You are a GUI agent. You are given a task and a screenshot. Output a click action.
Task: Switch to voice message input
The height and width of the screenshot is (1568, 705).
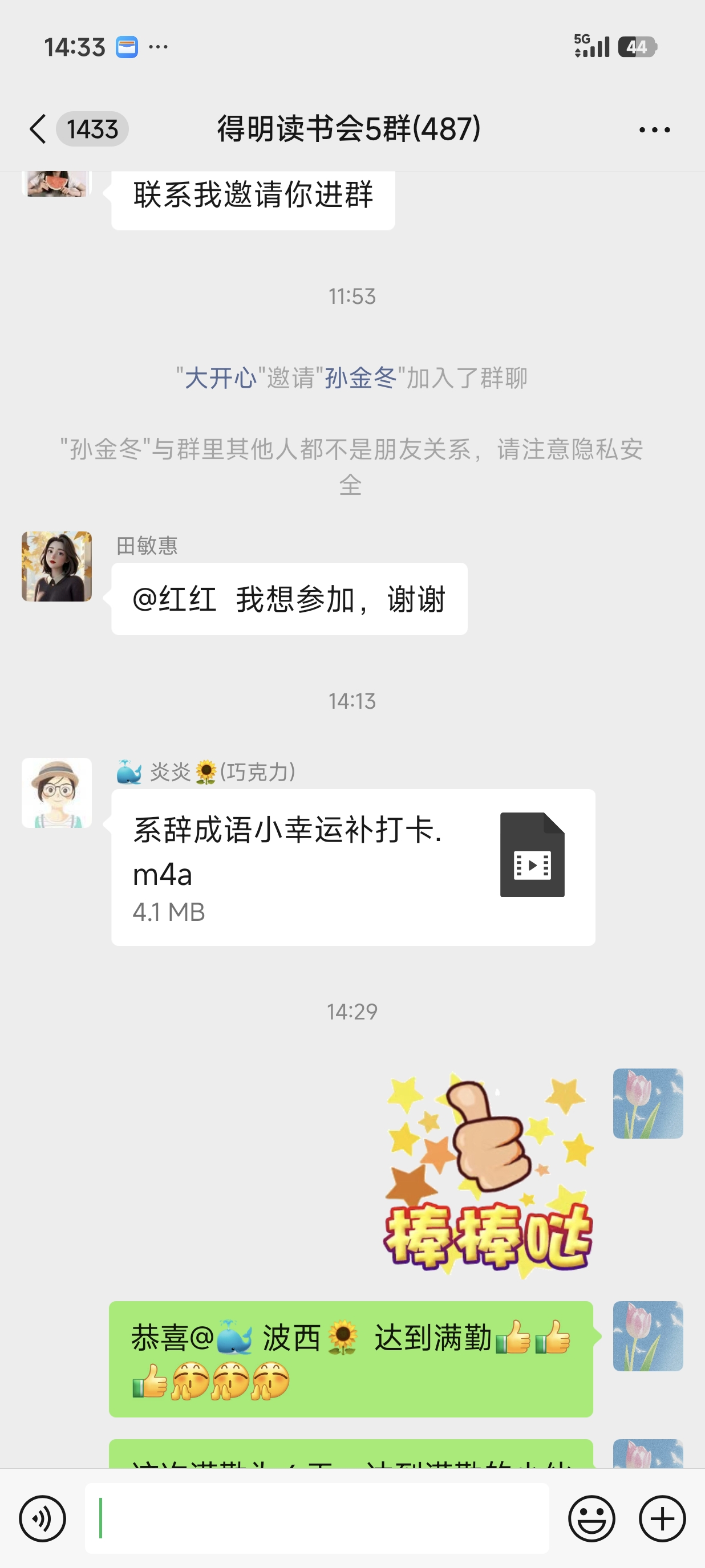click(42, 1519)
